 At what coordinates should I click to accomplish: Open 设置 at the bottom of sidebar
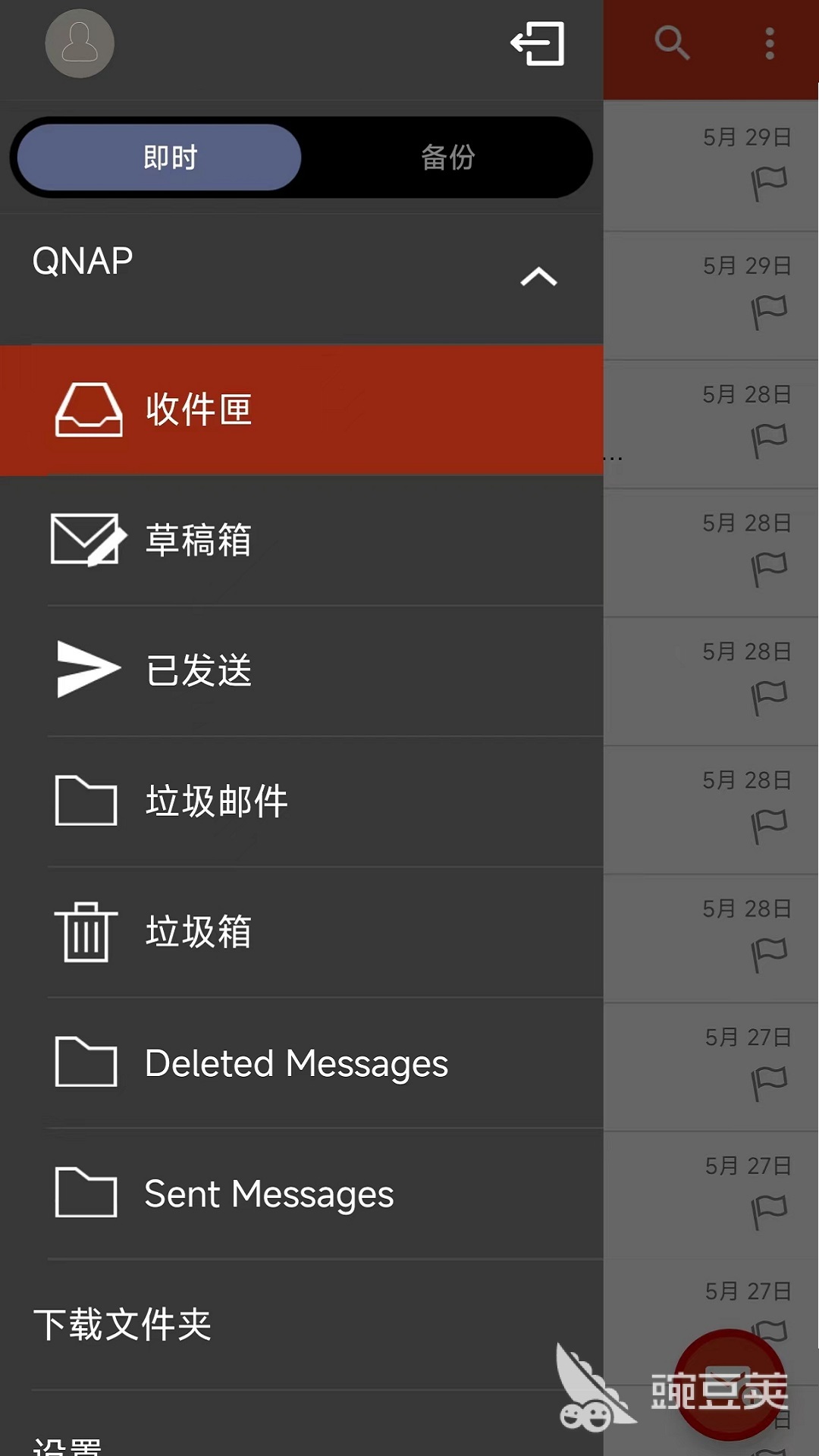pos(68,1445)
